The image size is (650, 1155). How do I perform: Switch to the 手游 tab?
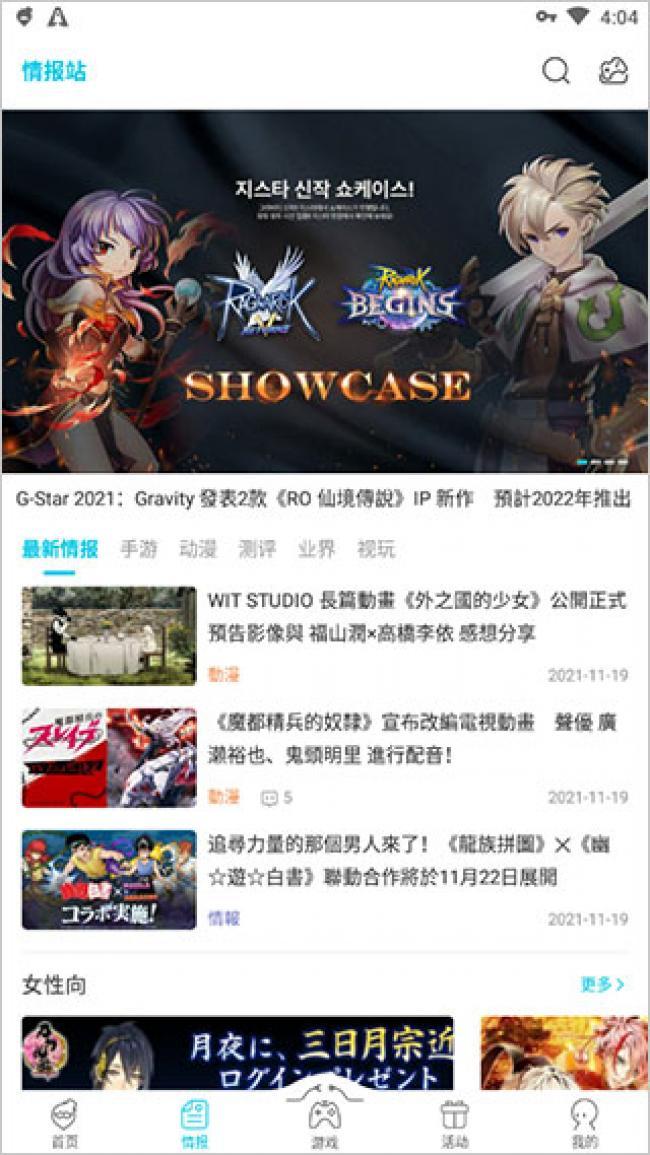138,549
